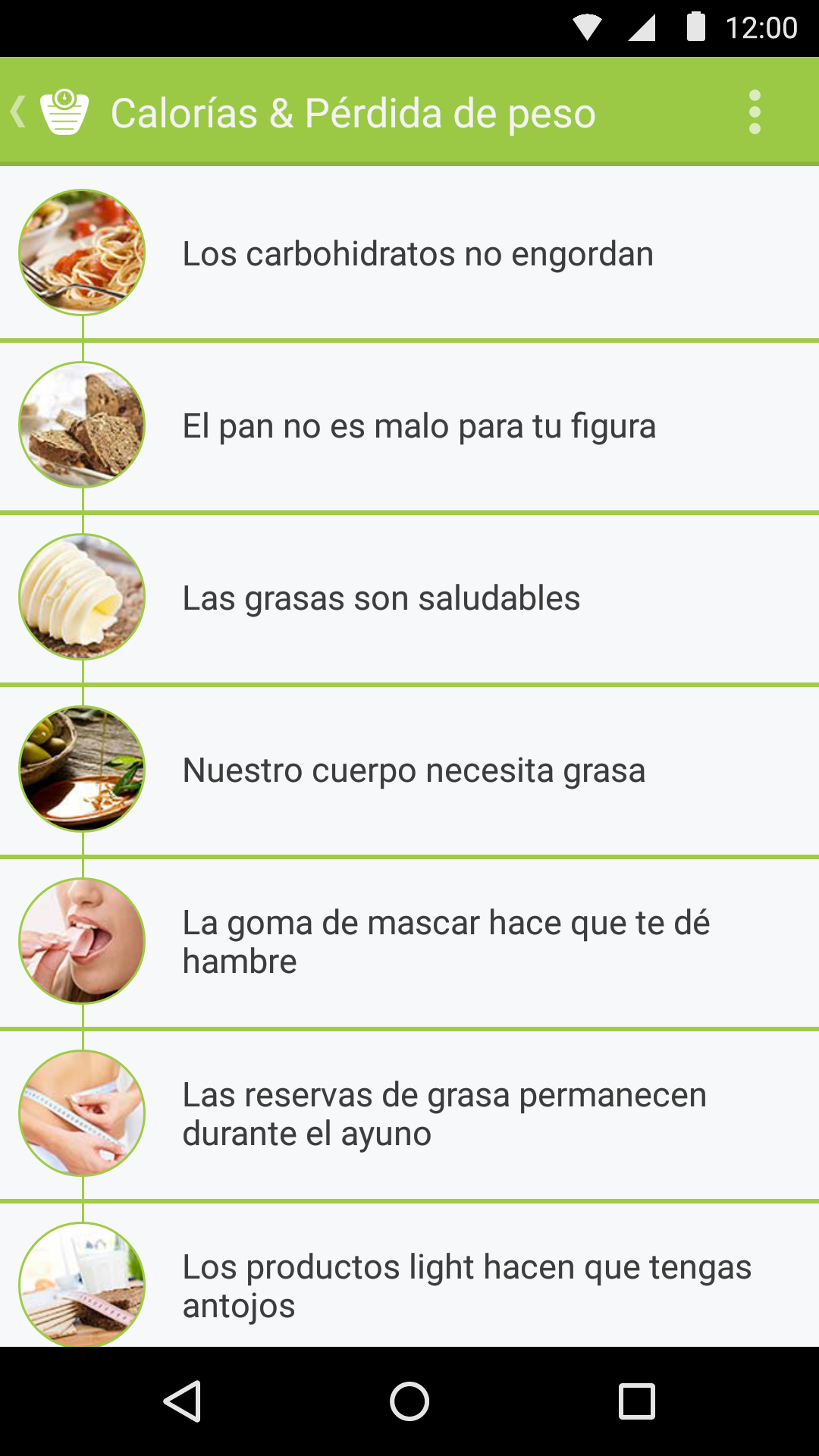Select 'Las grasas son saludables'

click(381, 598)
